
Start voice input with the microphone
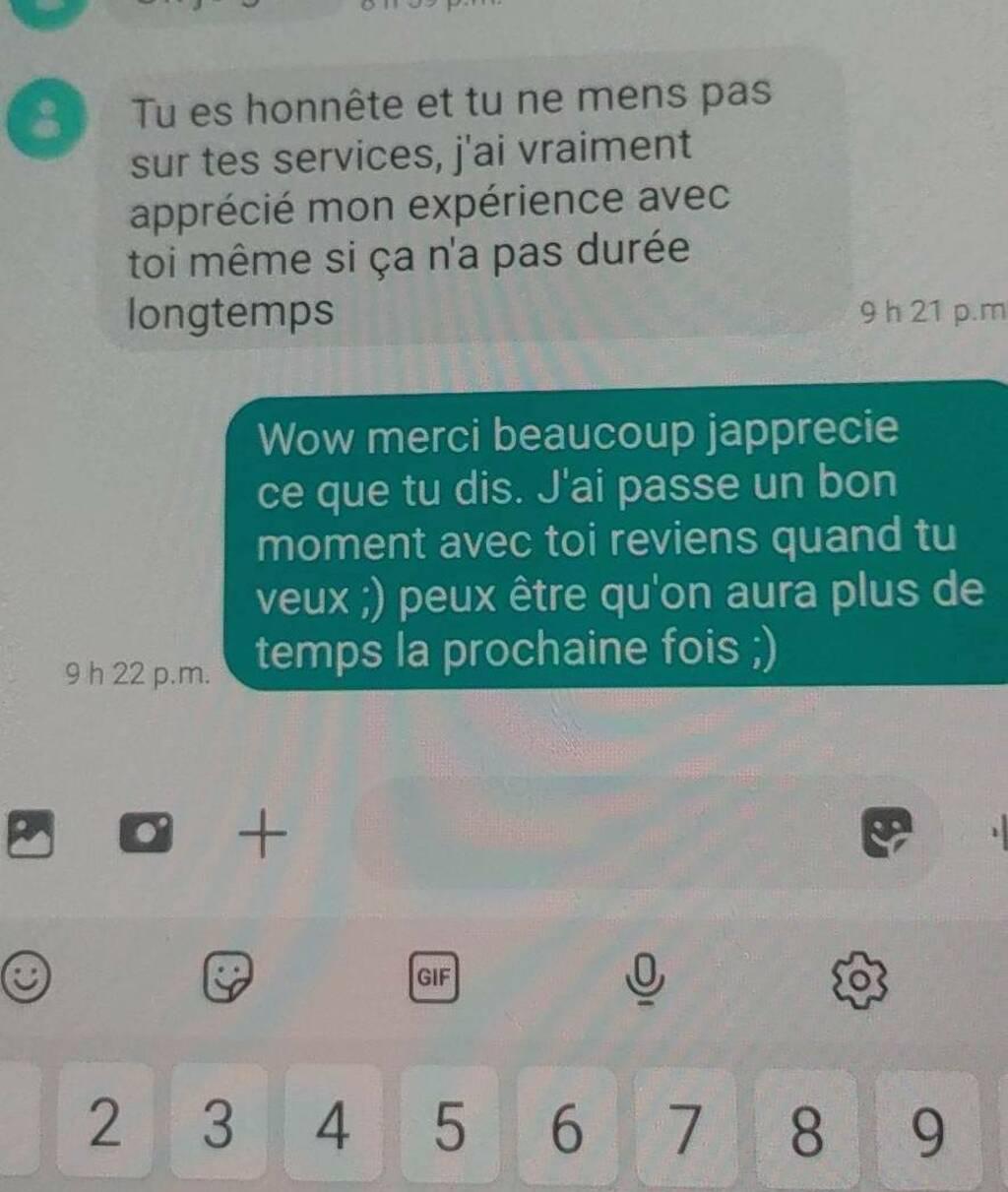pyautogui.click(x=645, y=978)
